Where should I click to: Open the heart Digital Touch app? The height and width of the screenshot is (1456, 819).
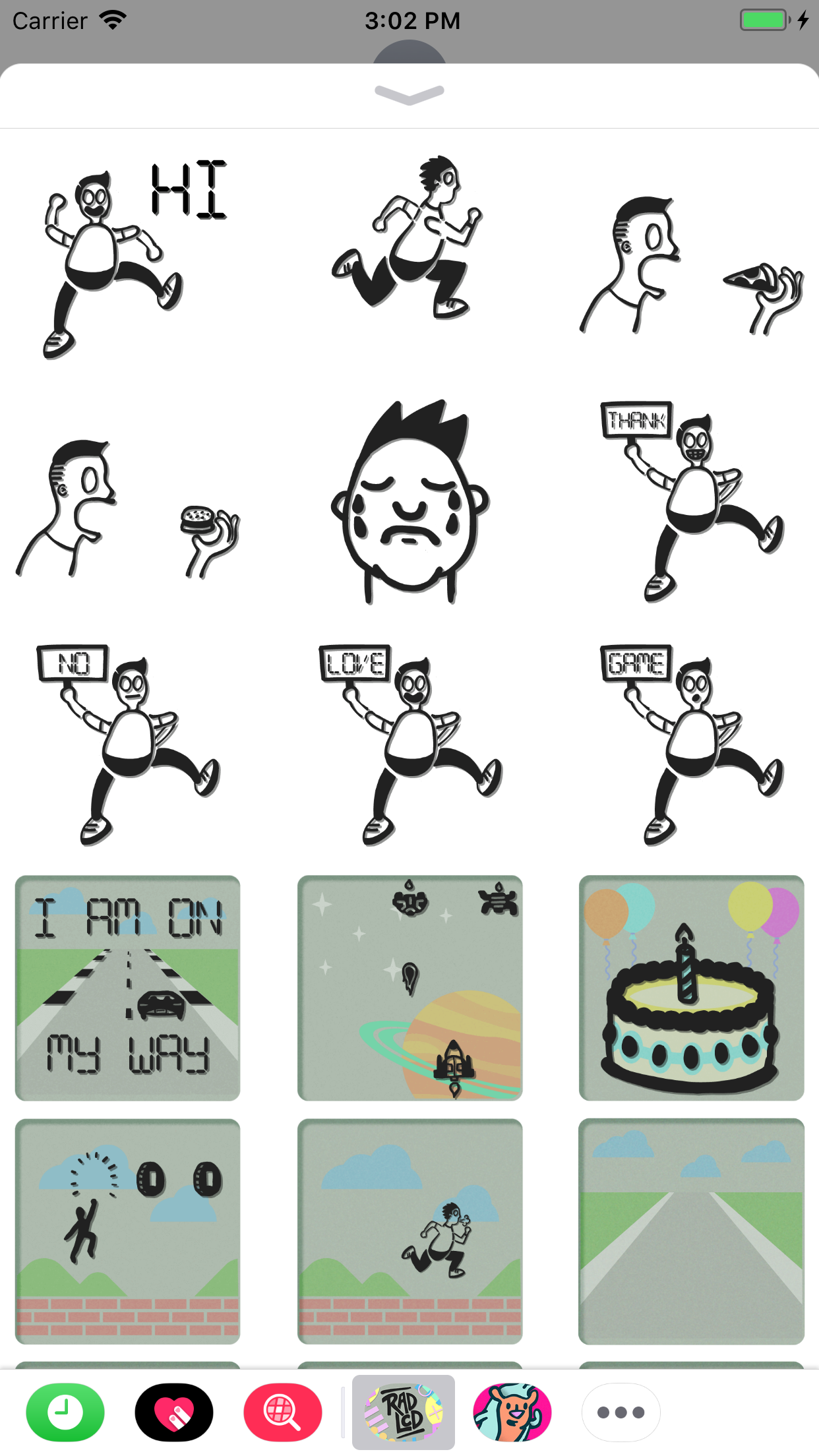pyautogui.click(x=174, y=1412)
